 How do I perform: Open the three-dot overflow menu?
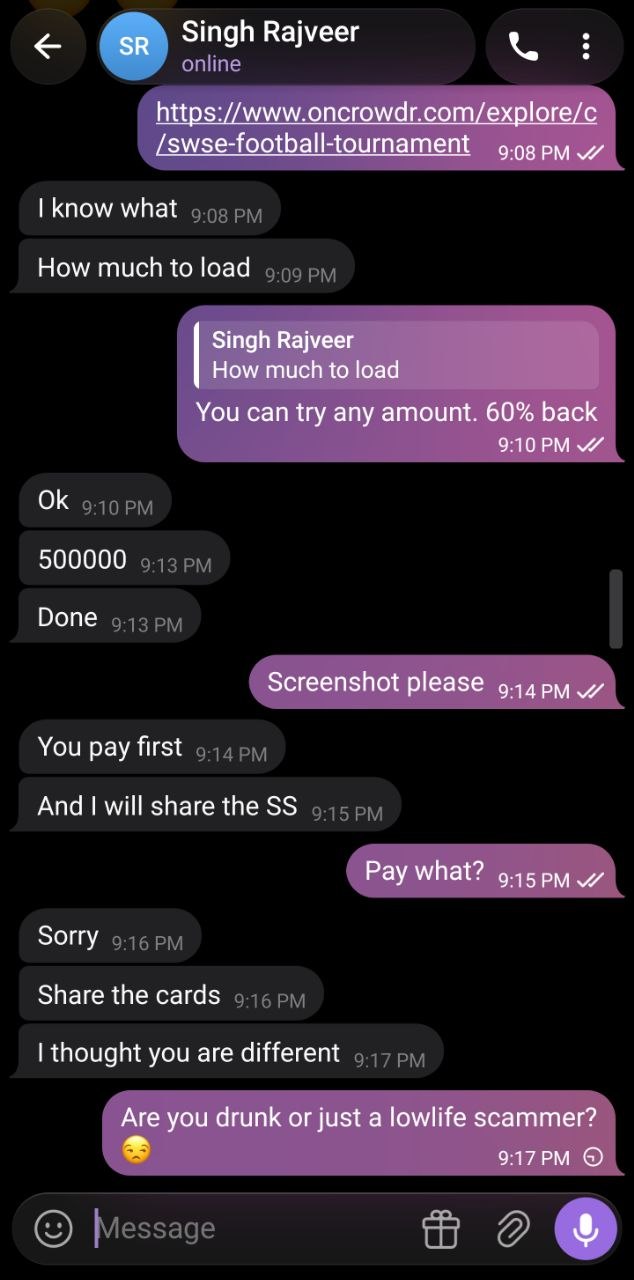[x=586, y=46]
